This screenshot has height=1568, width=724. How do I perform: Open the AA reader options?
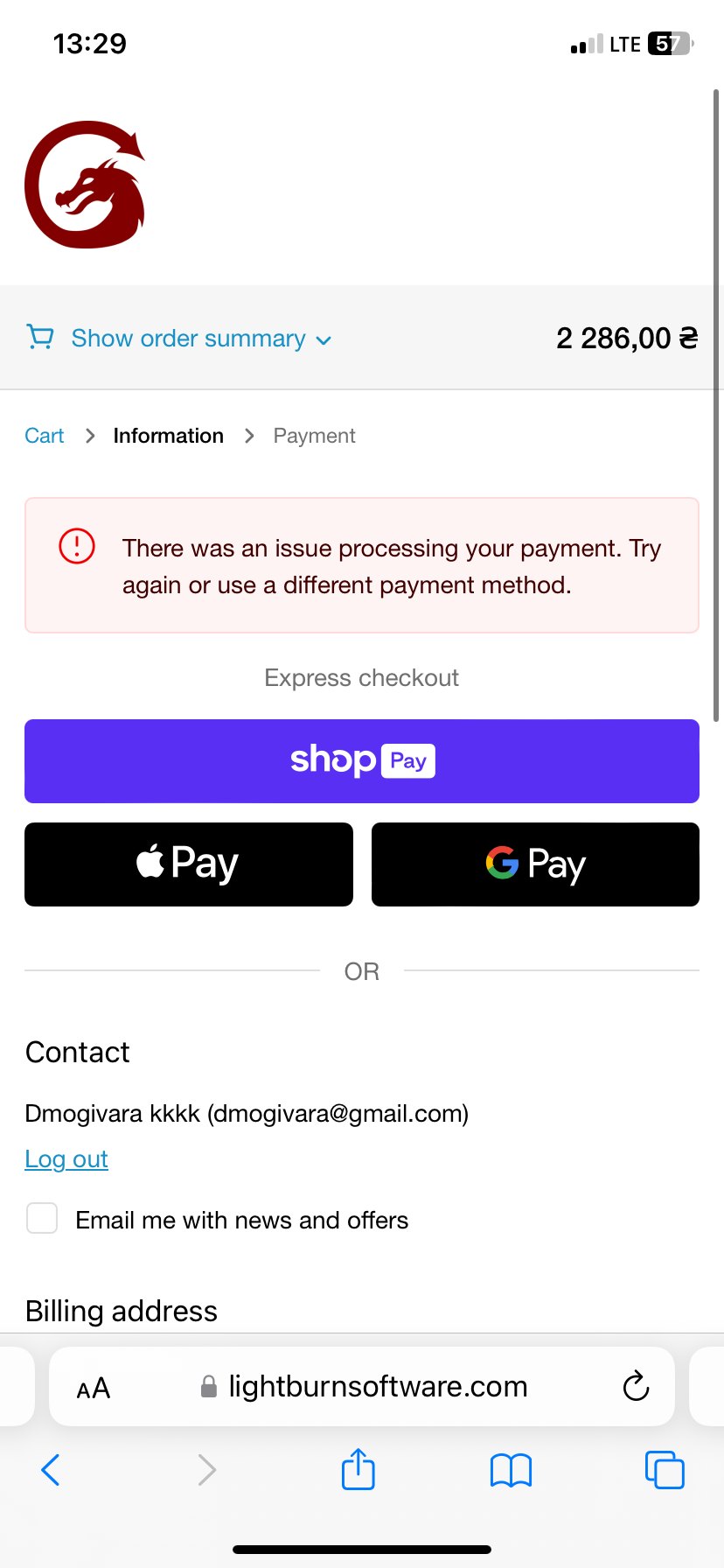94,1388
